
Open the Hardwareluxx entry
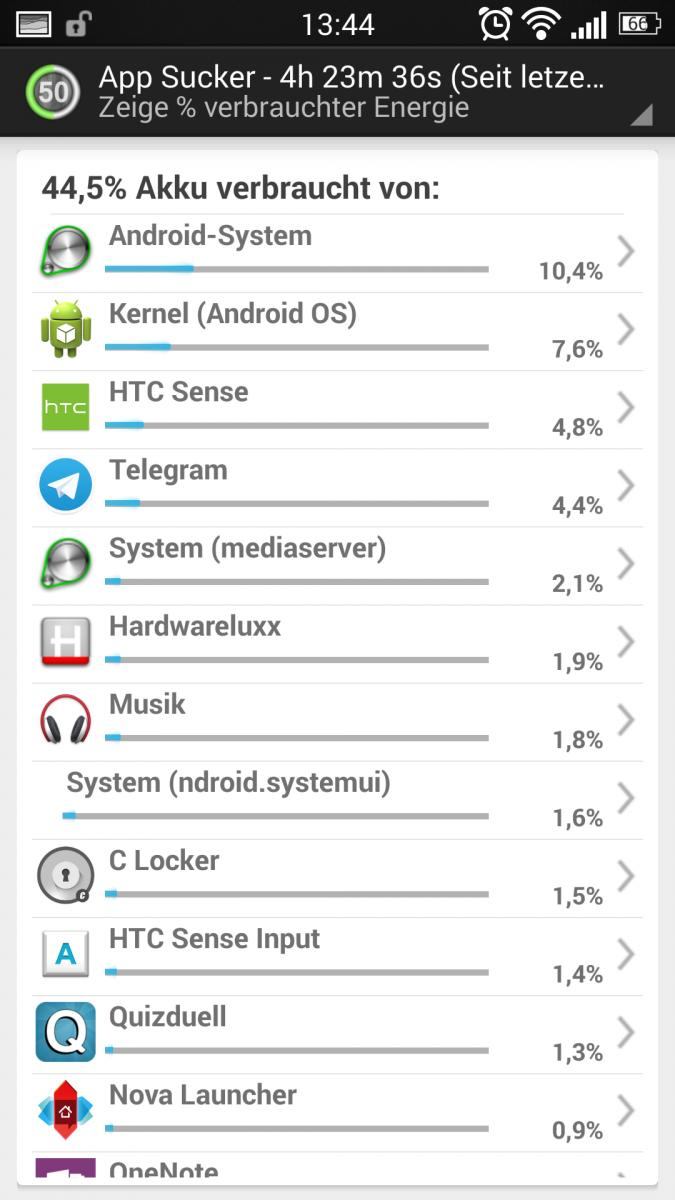[x=337, y=644]
